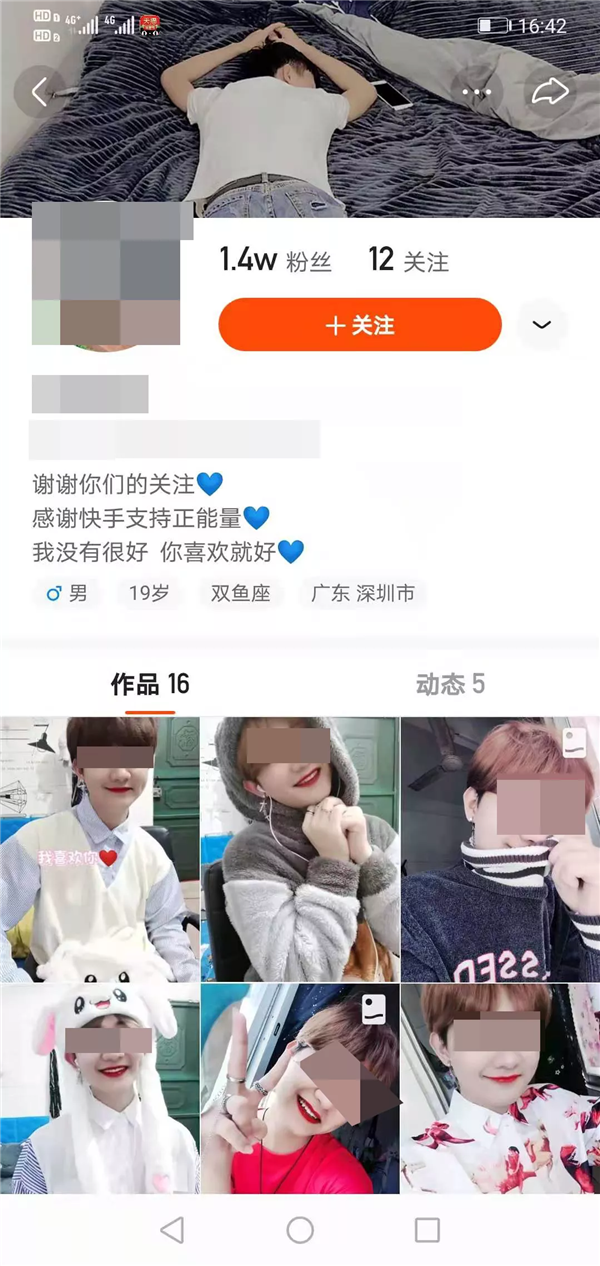Screen dimensions: 600x1266
Task: Go back using the top-left arrow
Action: (x=39, y=93)
